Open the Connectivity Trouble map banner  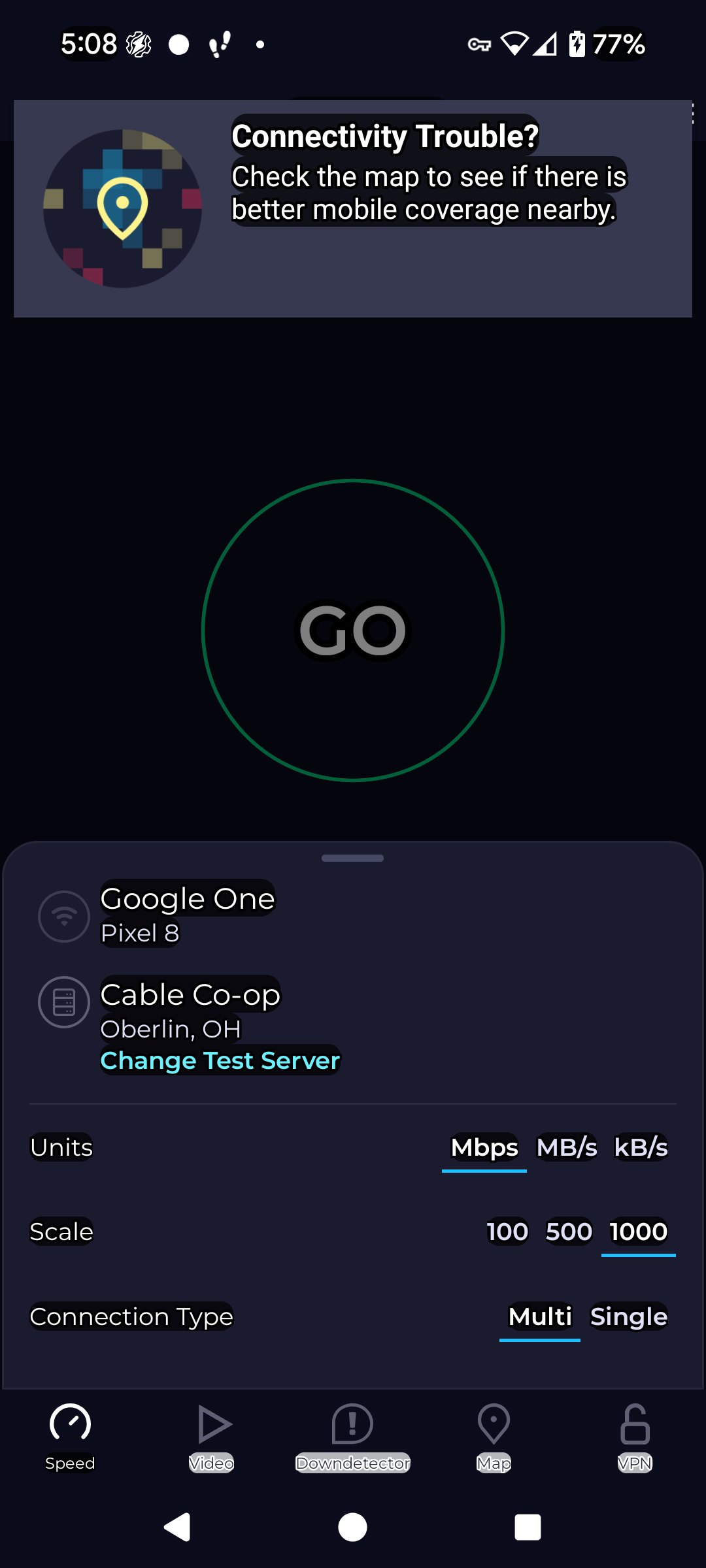tap(353, 208)
